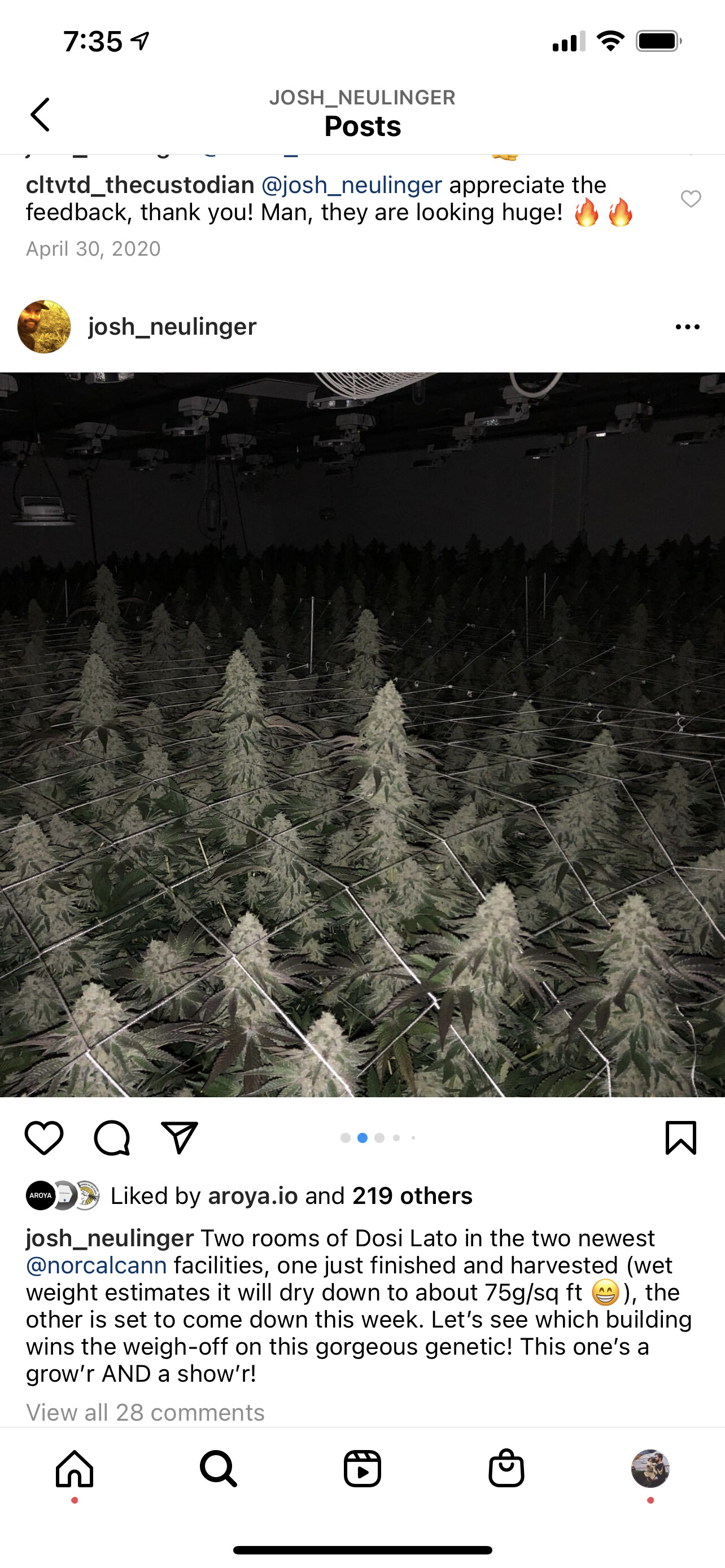This screenshot has width=725, height=1568.
Task: Like the Dosi Lato post
Action: pos(44,1138)
